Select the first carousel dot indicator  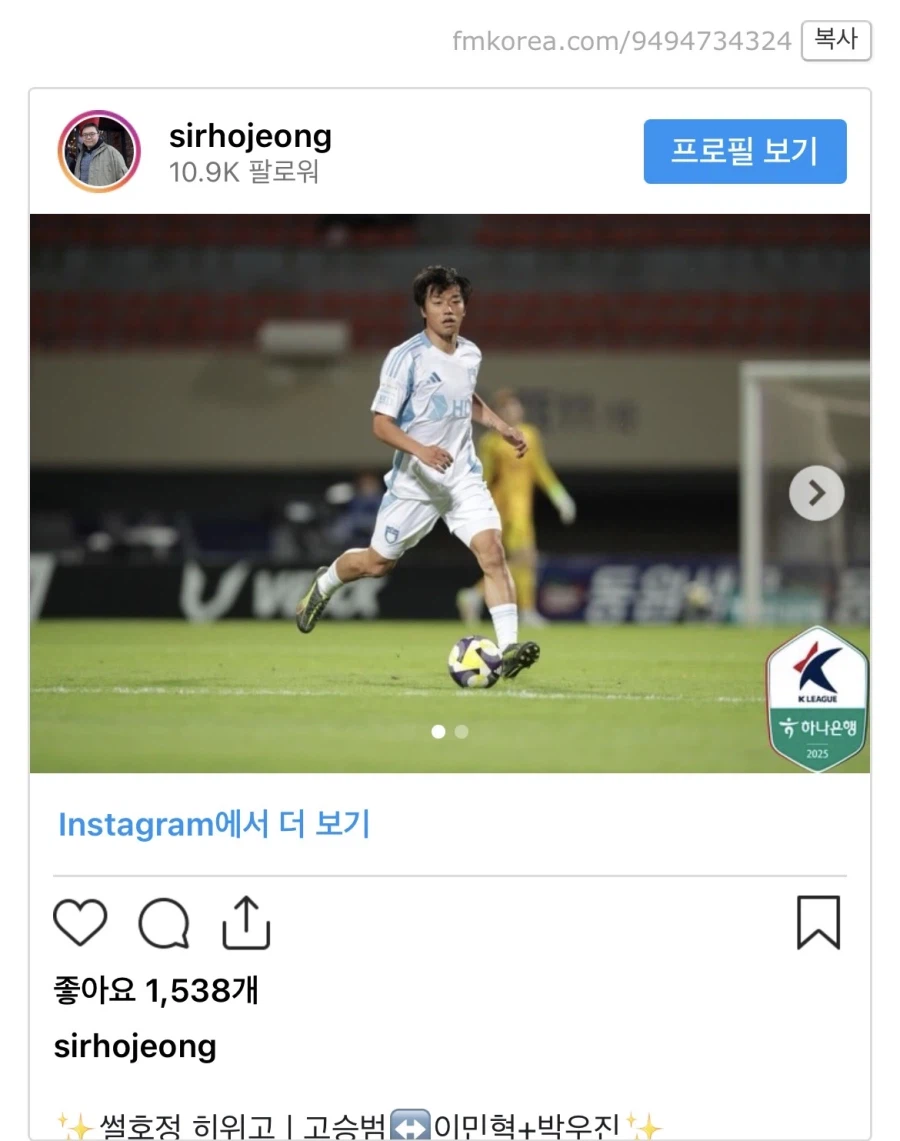tap(437, 732)
